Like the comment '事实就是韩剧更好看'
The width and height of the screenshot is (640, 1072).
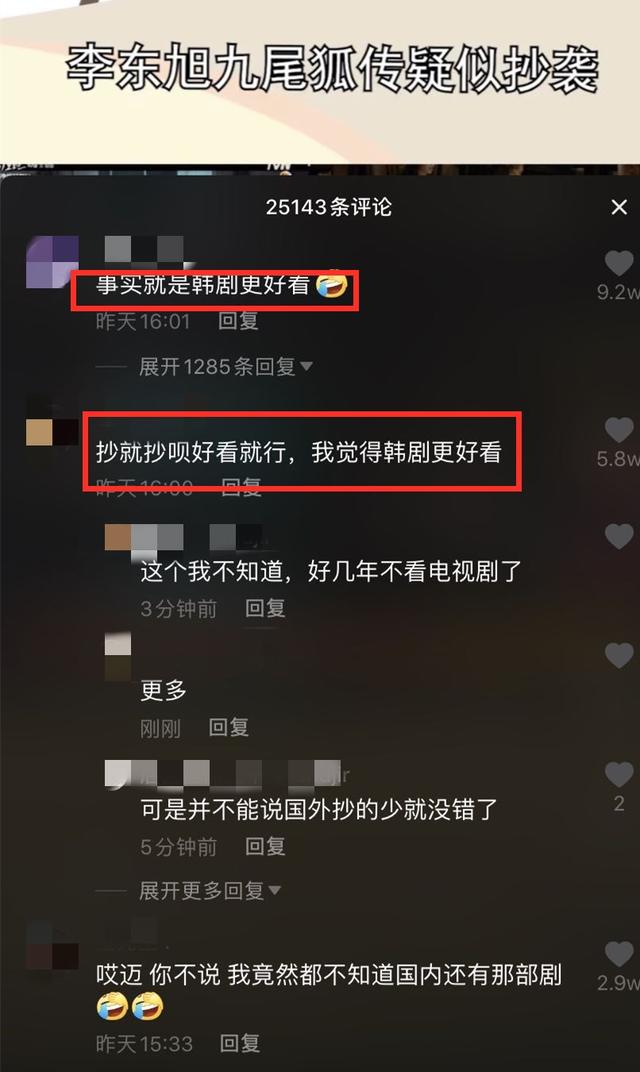pyautogui.click(x=619, y=265)
